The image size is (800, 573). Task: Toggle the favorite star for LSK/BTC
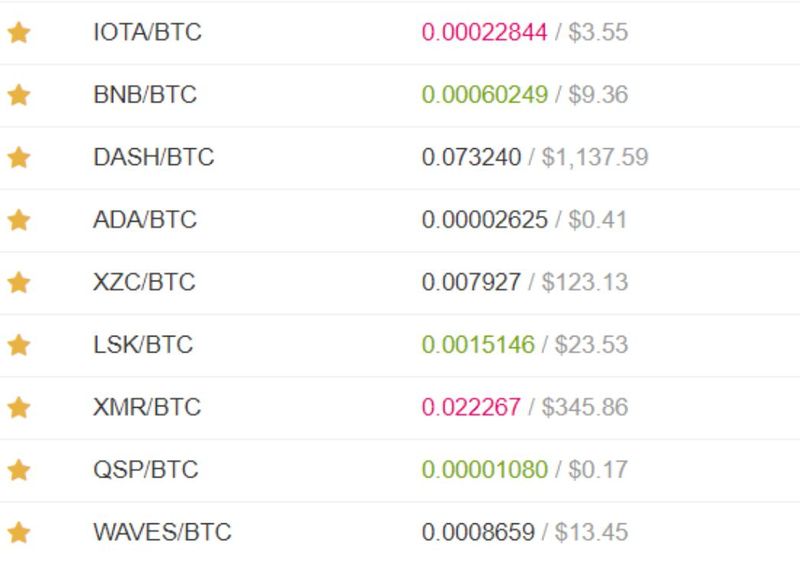click(x=19, y=345)
